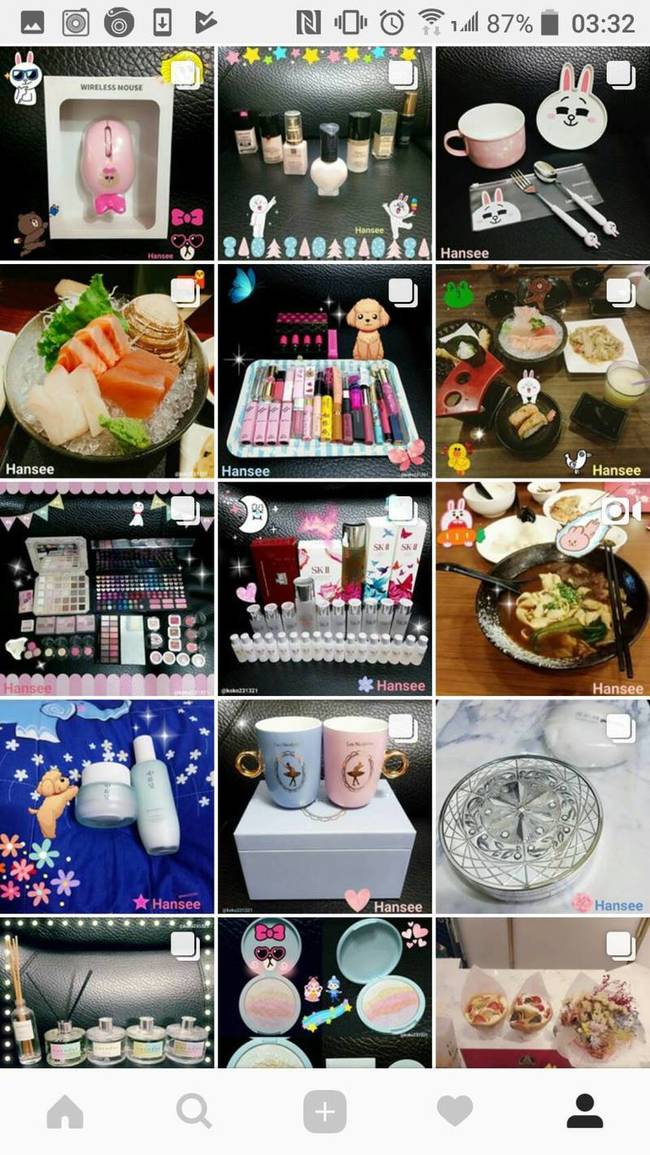The height and width of the screenshot is (1155, 650).
Task: View the Japanese restaurant table post
Action: pyautogui.click(x=542, y=371)
